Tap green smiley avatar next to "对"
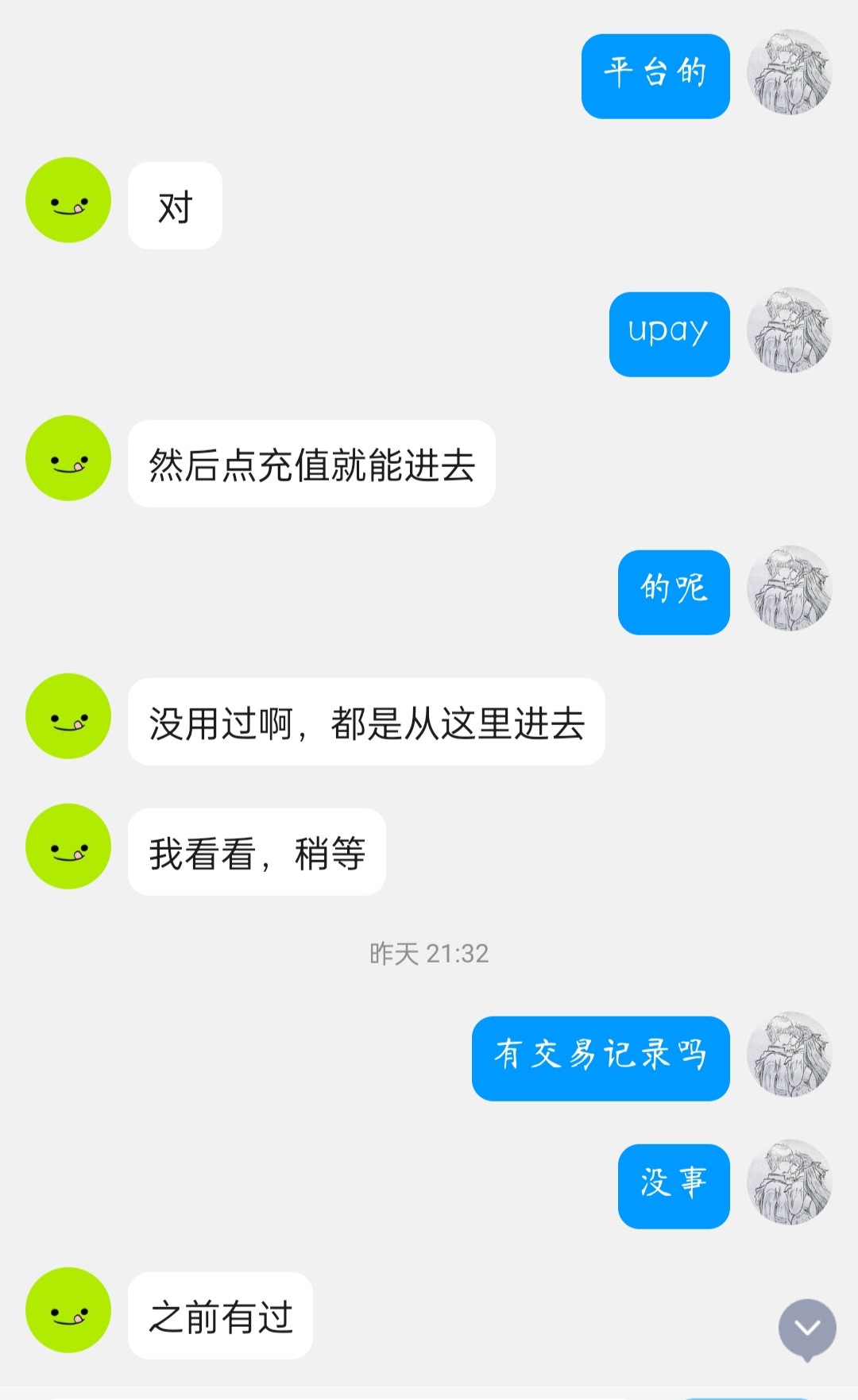 click(x=68, y=200)
